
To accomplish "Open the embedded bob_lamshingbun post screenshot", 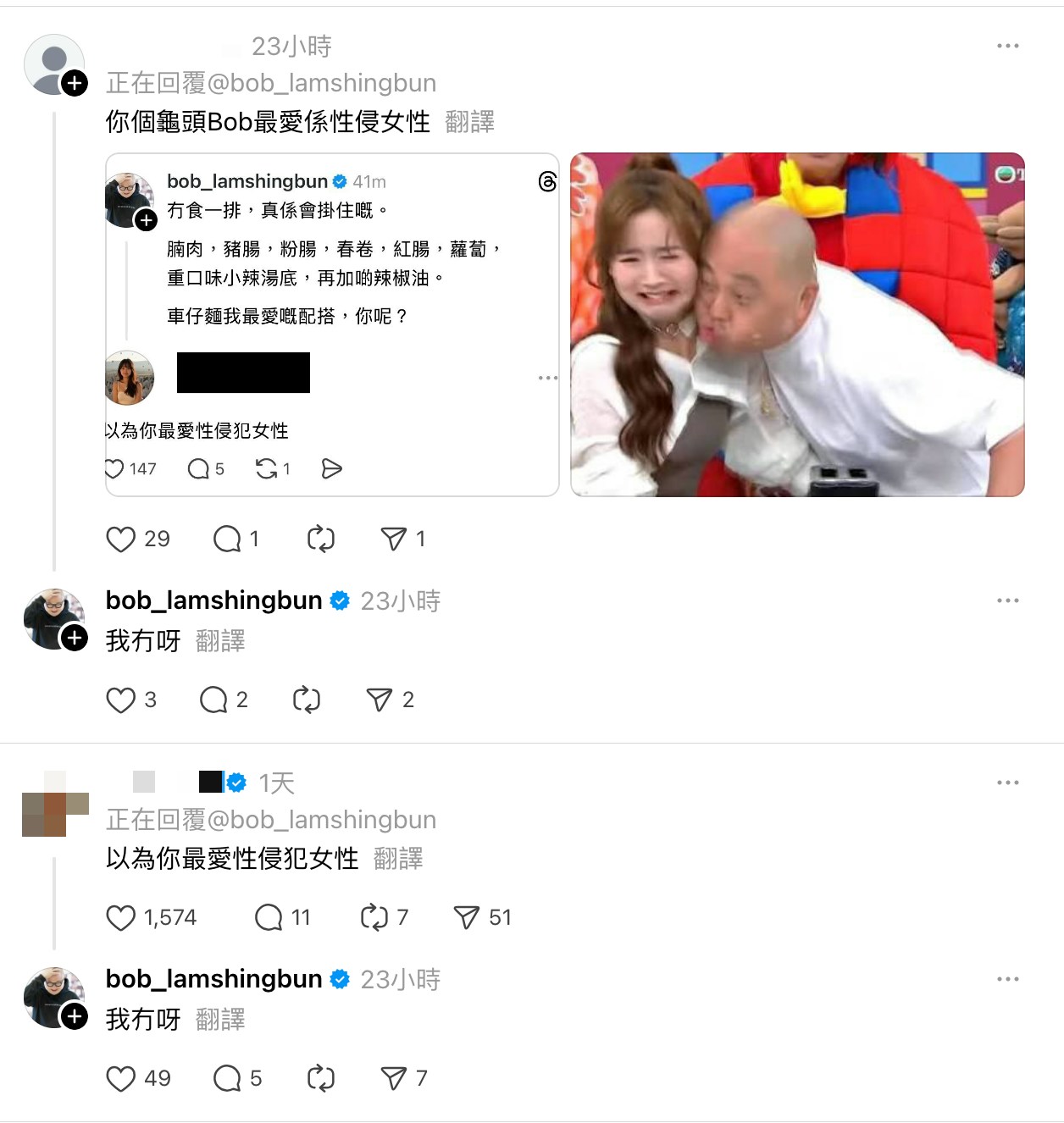I will point(332,324).
